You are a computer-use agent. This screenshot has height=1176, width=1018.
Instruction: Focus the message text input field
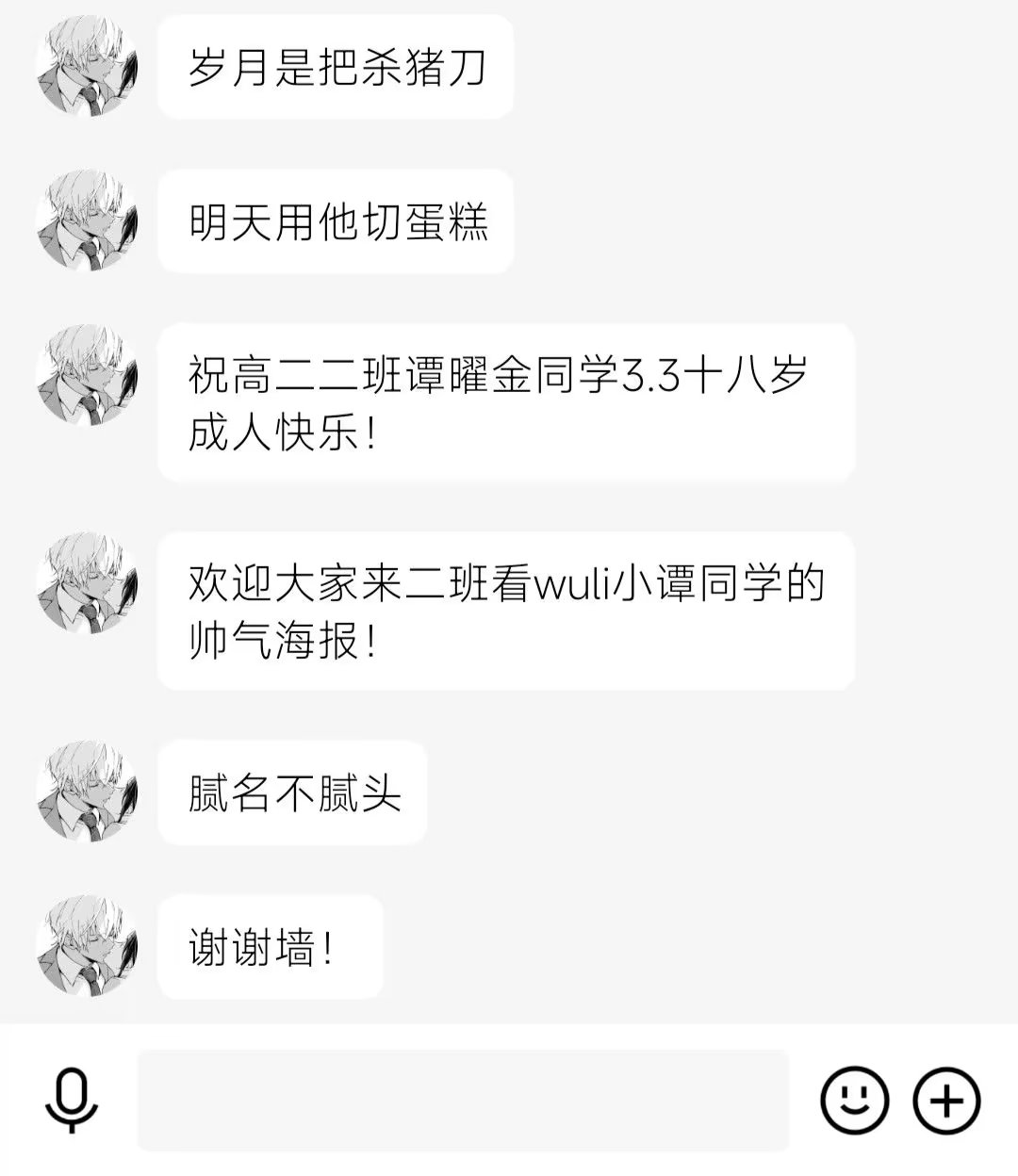[x=463, y=1101]
